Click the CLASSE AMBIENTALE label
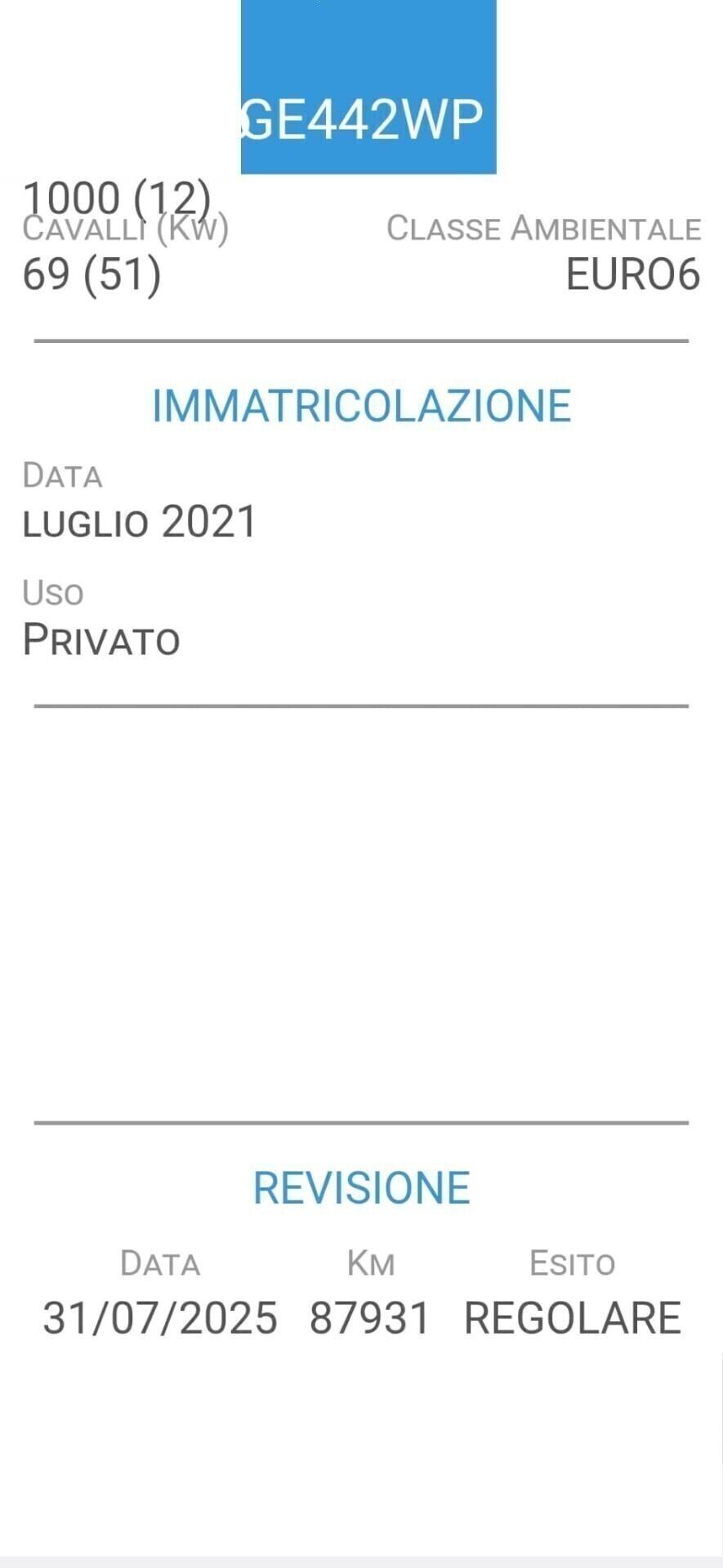Image resolution: width=723 pixels, height=1568 pixels. point(544,229)
